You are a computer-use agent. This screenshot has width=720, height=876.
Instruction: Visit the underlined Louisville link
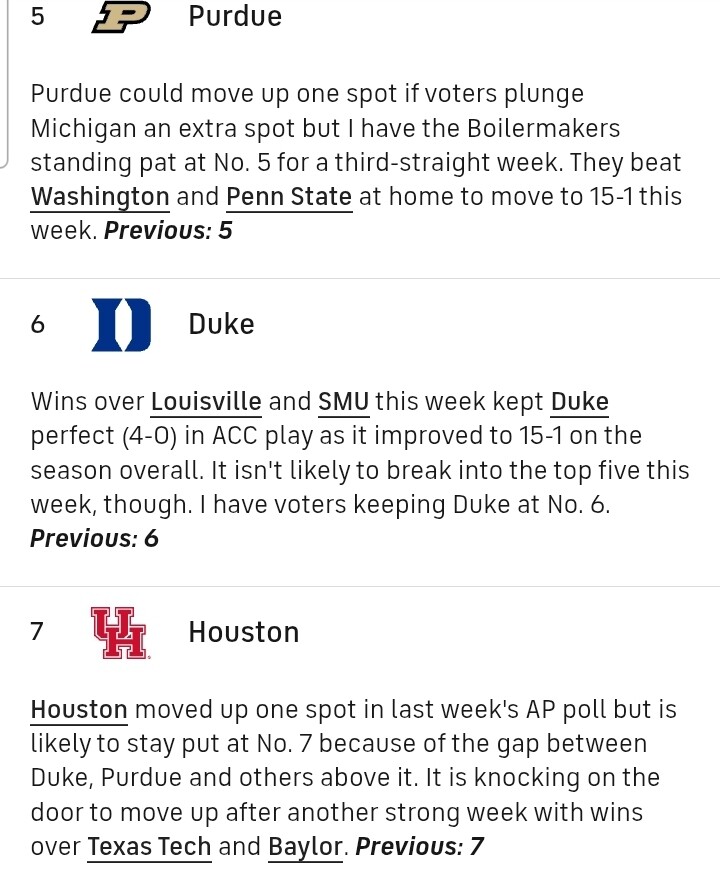pos(206,403)
